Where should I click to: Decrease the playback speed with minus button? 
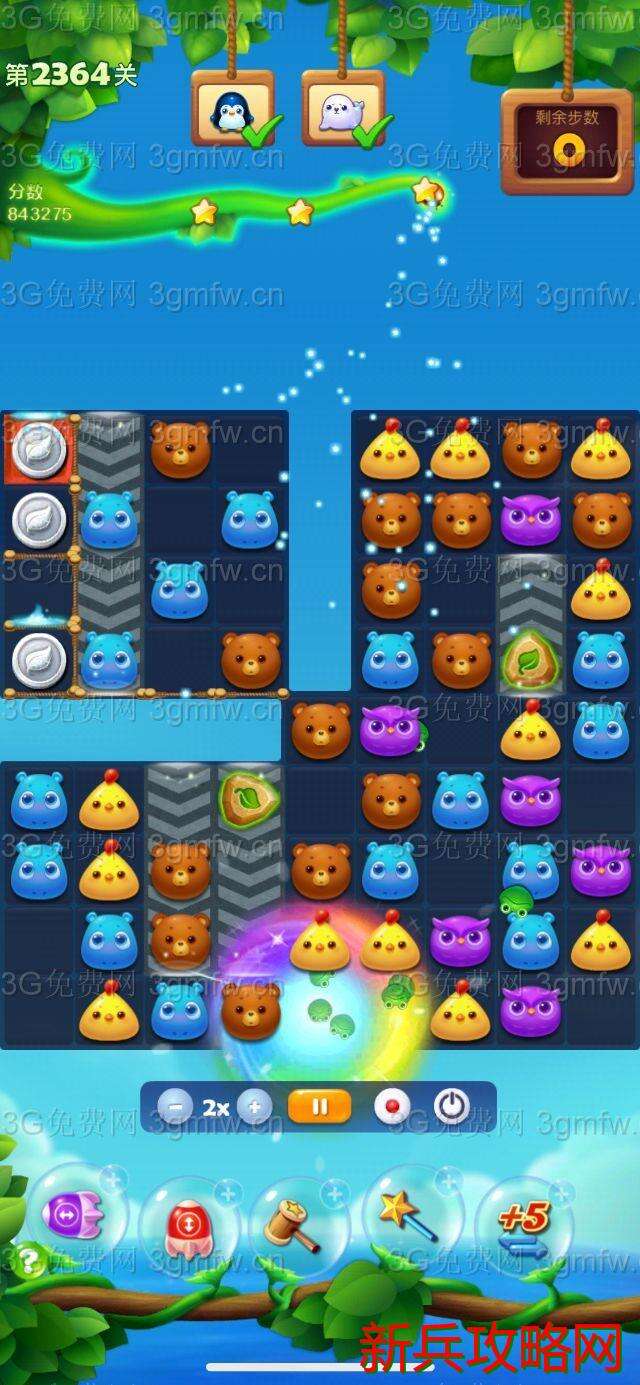(x=175, y=1107)
